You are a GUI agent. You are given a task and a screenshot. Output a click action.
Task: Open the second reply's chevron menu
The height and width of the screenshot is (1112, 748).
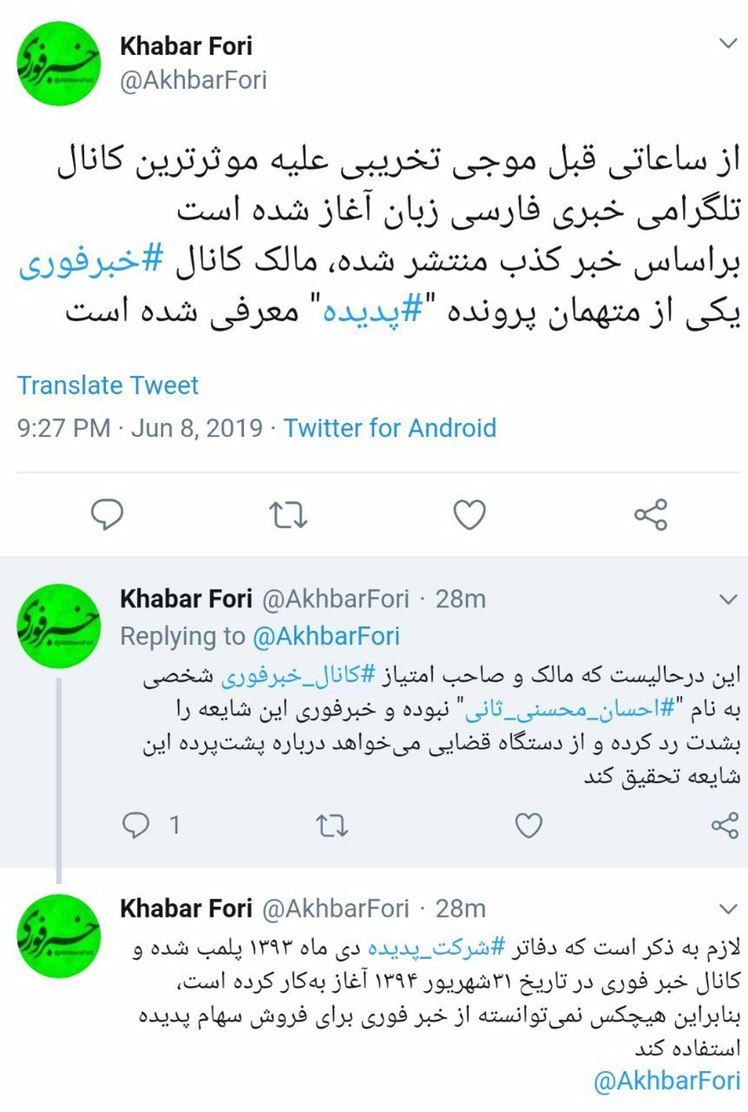[x=728, y=908]
